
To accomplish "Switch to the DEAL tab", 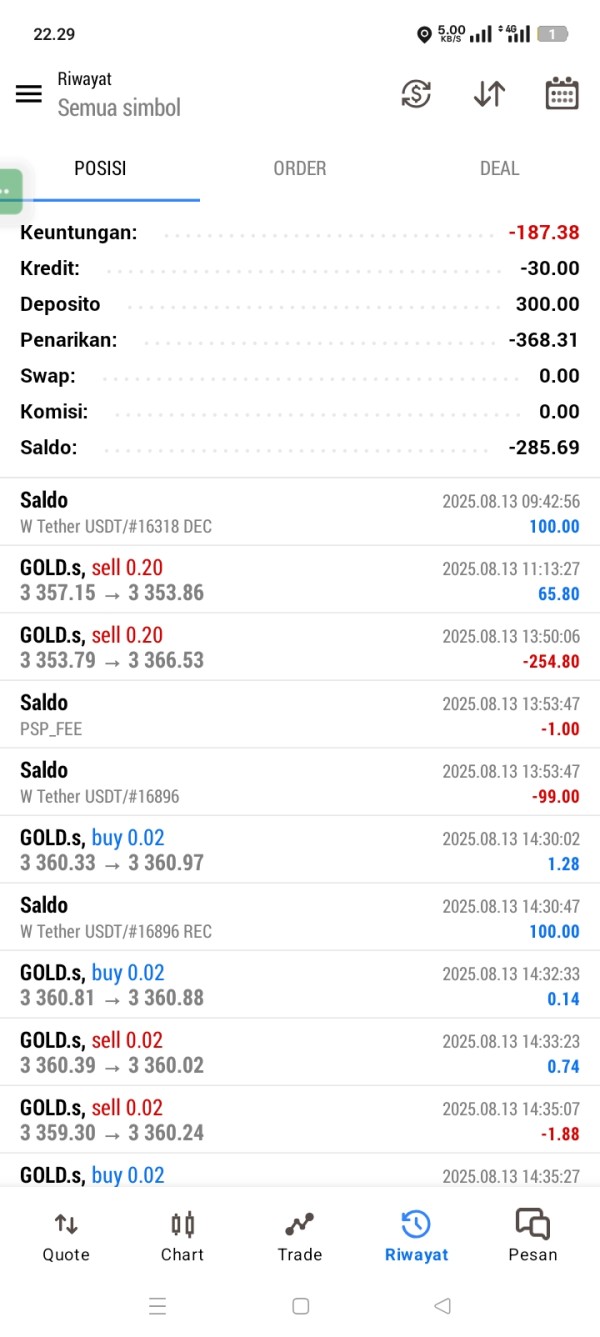I will coord(500,168).
